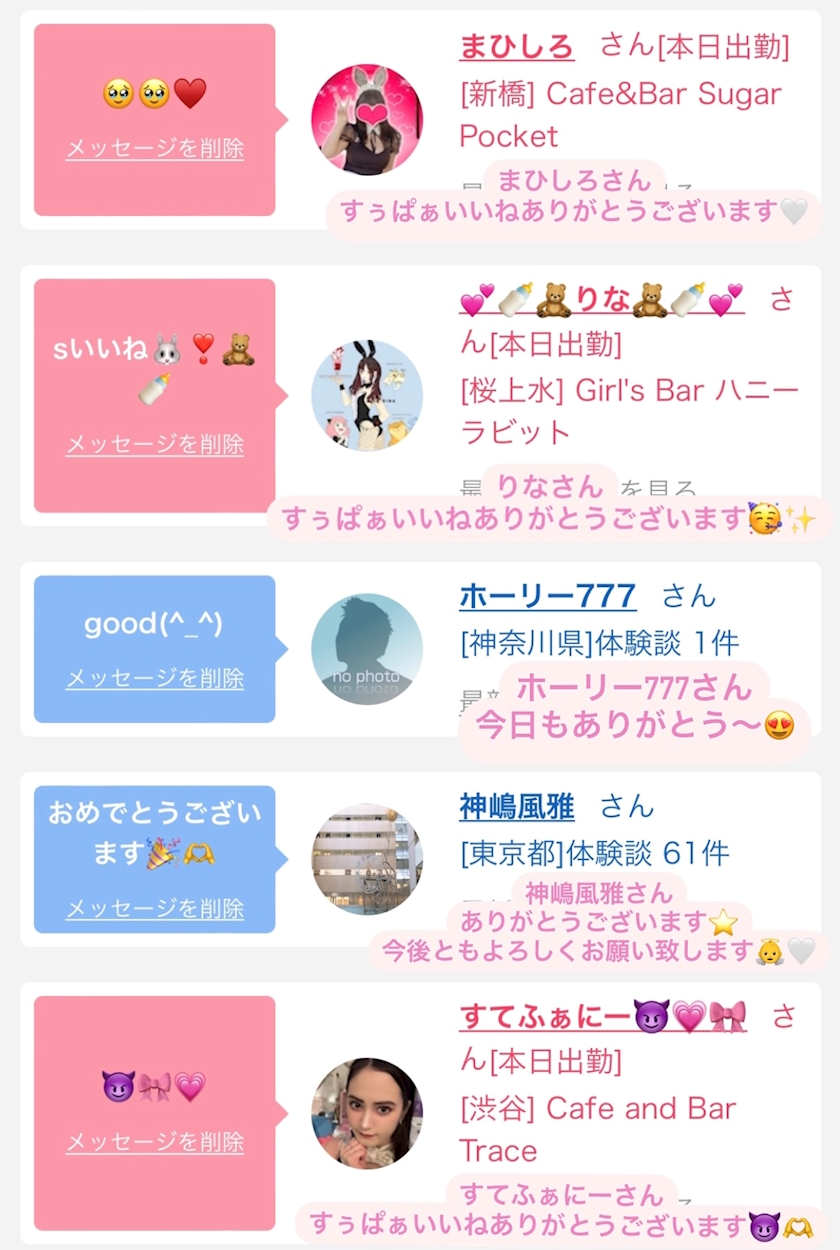Viewport: 840px width, 1250px height.
Task: Open すてふぁにー's profile link
Action: point(603,1016)
